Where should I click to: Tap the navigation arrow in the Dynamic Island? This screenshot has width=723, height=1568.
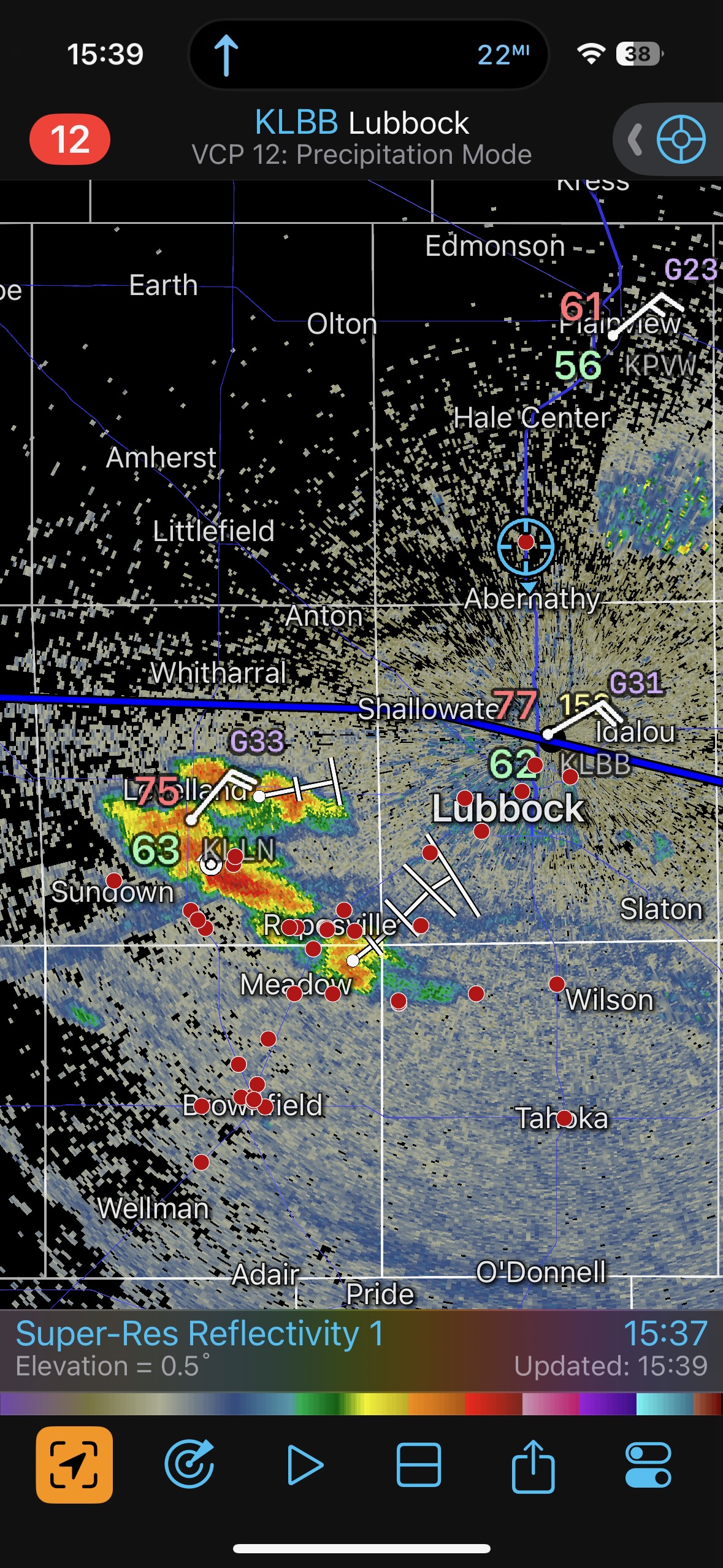pyautogui.click(x=226, y=55)
